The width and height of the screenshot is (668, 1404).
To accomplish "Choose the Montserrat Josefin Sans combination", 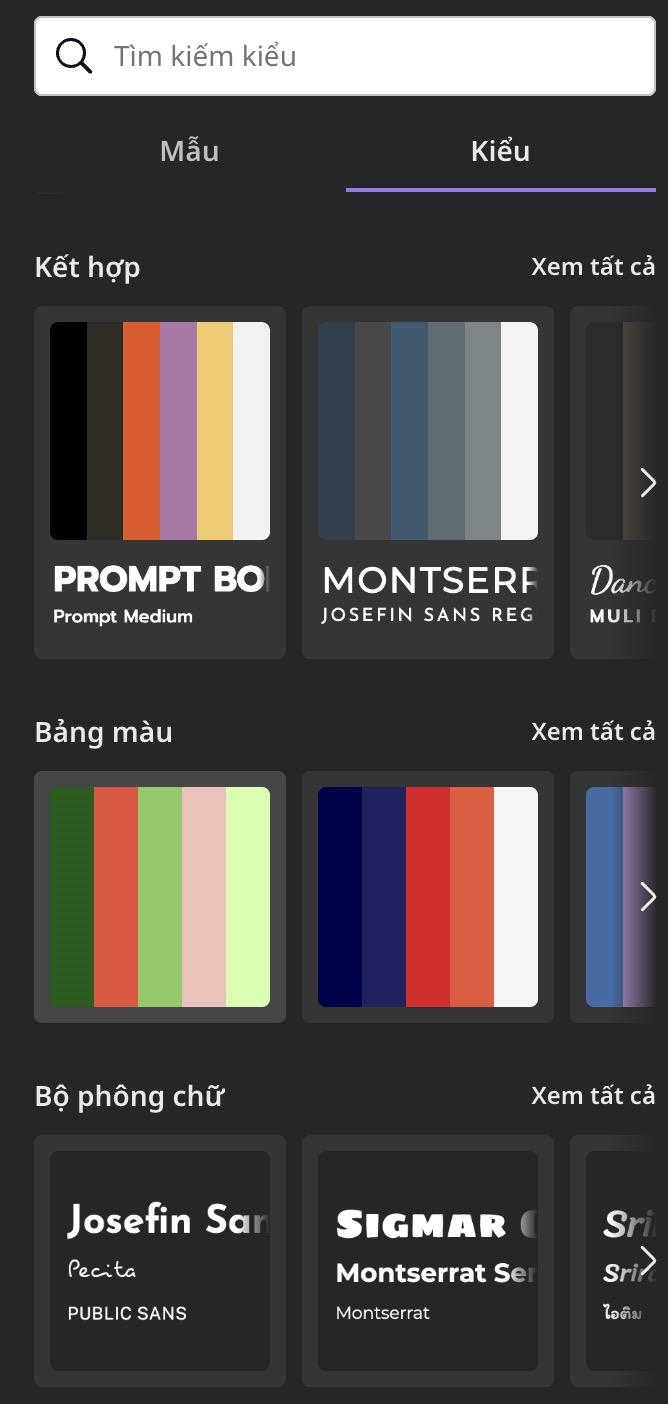I will tap(428, 482).
